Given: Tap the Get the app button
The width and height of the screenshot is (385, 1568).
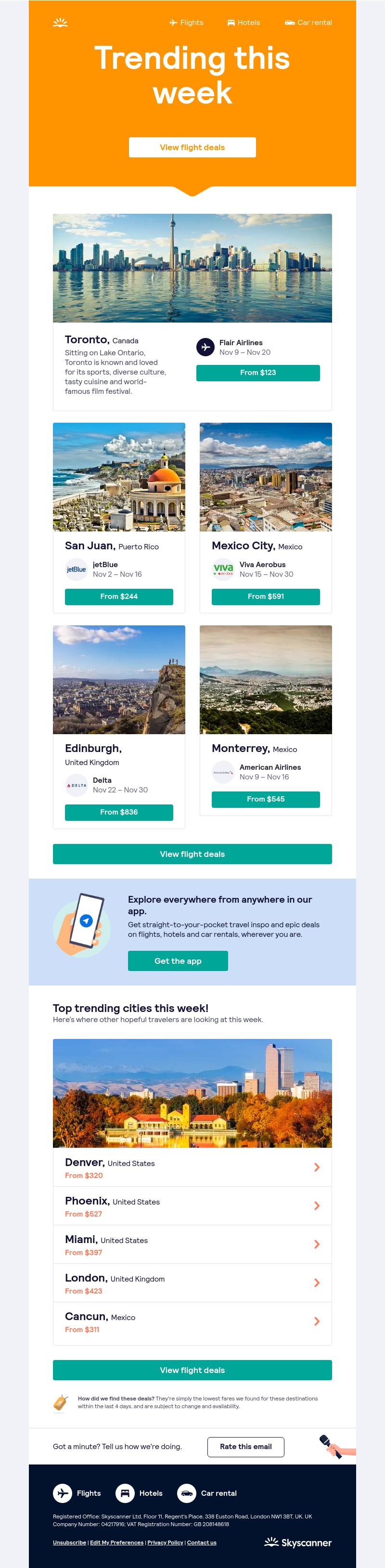Looking at the screenshot, I should (178, 960).
